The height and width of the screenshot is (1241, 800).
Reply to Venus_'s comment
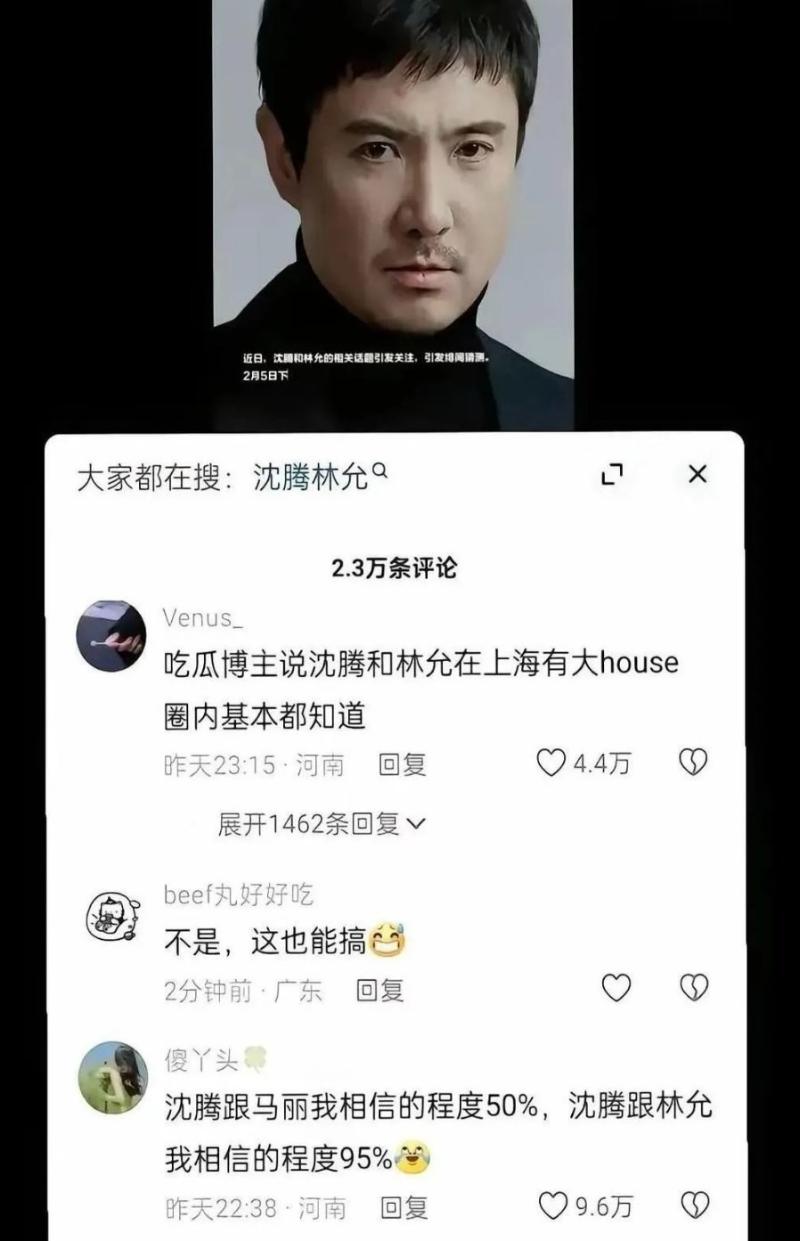pyautogui.click(x=403, y=765)
